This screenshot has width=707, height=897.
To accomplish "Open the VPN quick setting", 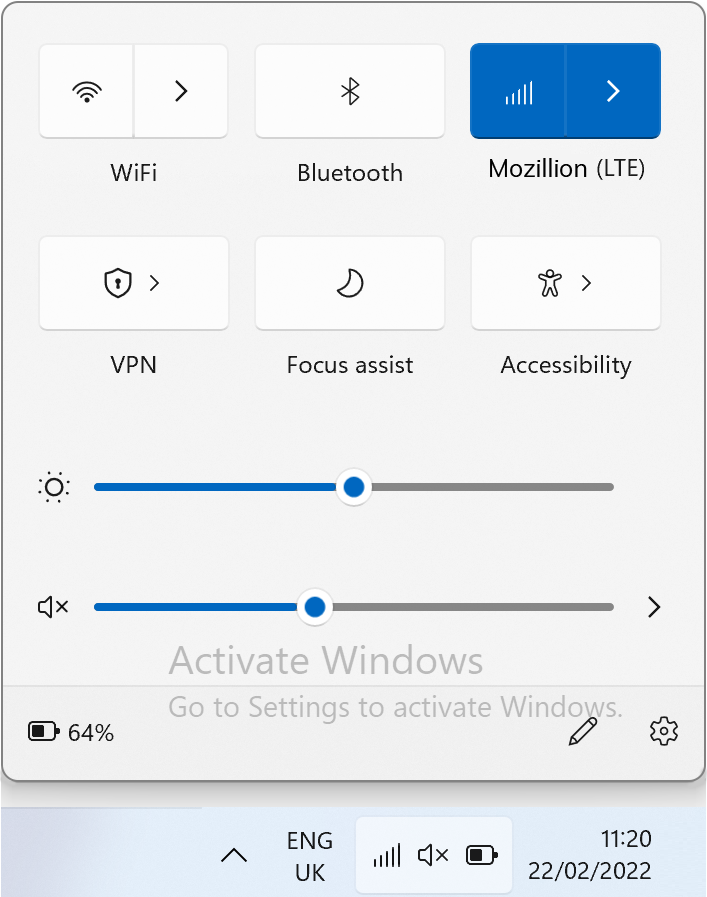I will 134,283.
